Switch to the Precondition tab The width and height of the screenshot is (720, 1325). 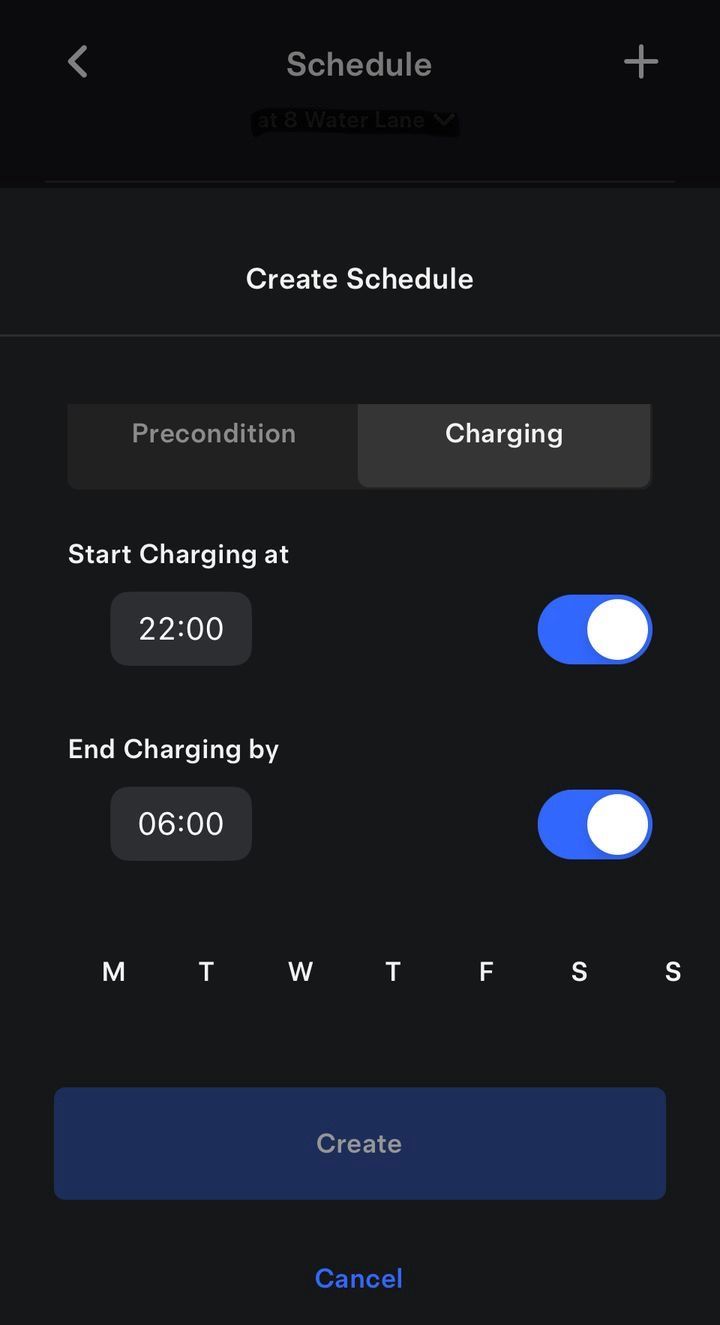[x=214, y=434]
